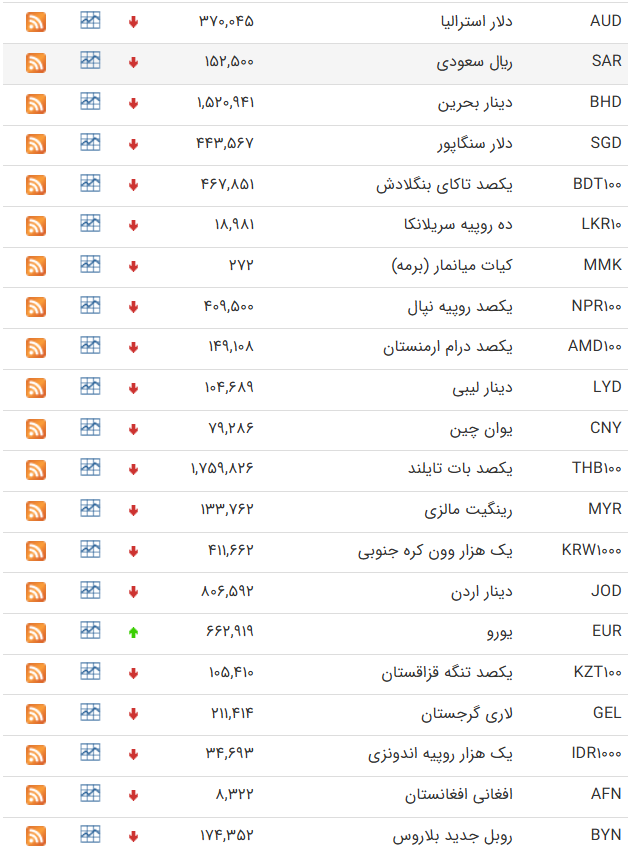This screenshot has width=635, height=855.
Task: View the EUR price chart
Action: 91,630
